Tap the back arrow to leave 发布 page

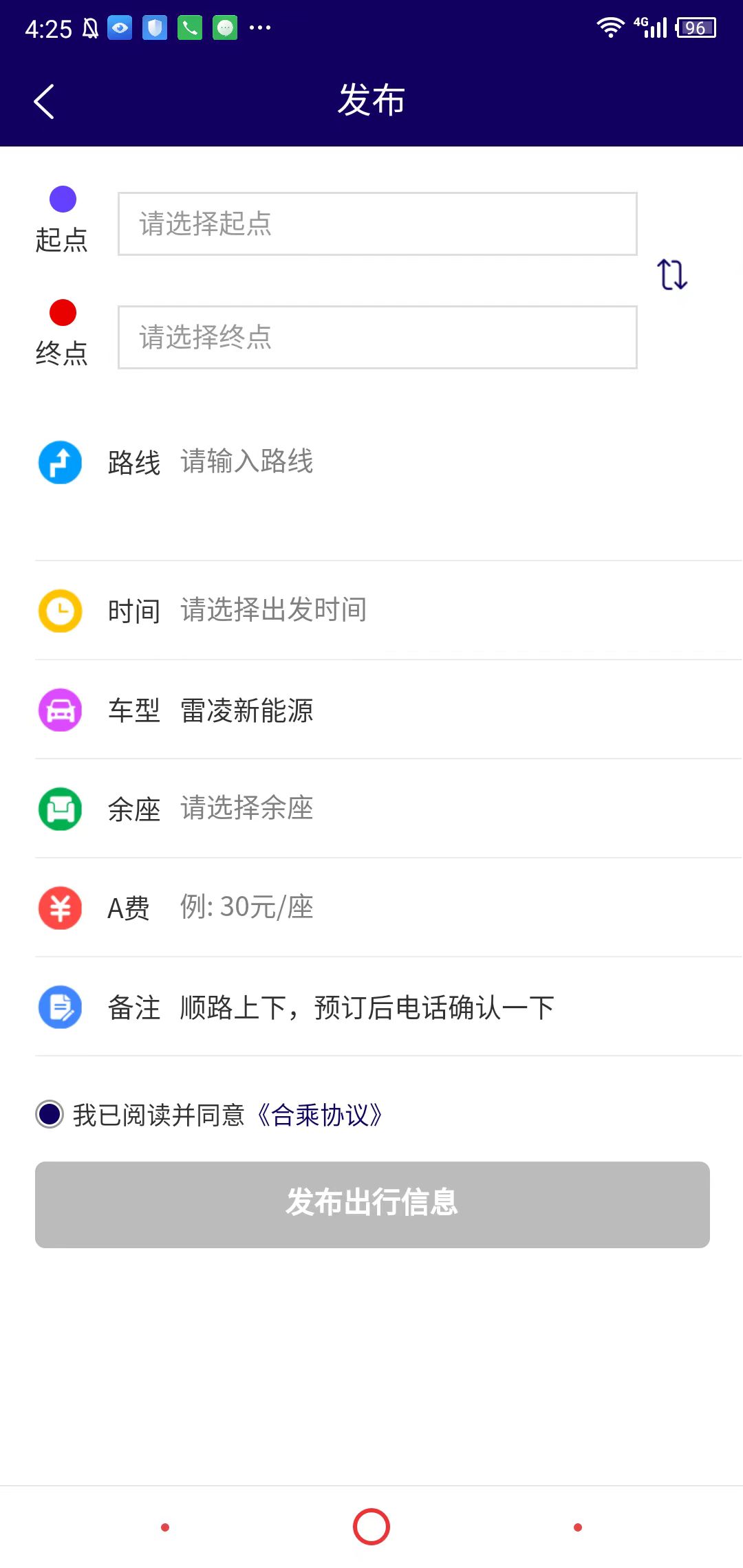point(44,100)
